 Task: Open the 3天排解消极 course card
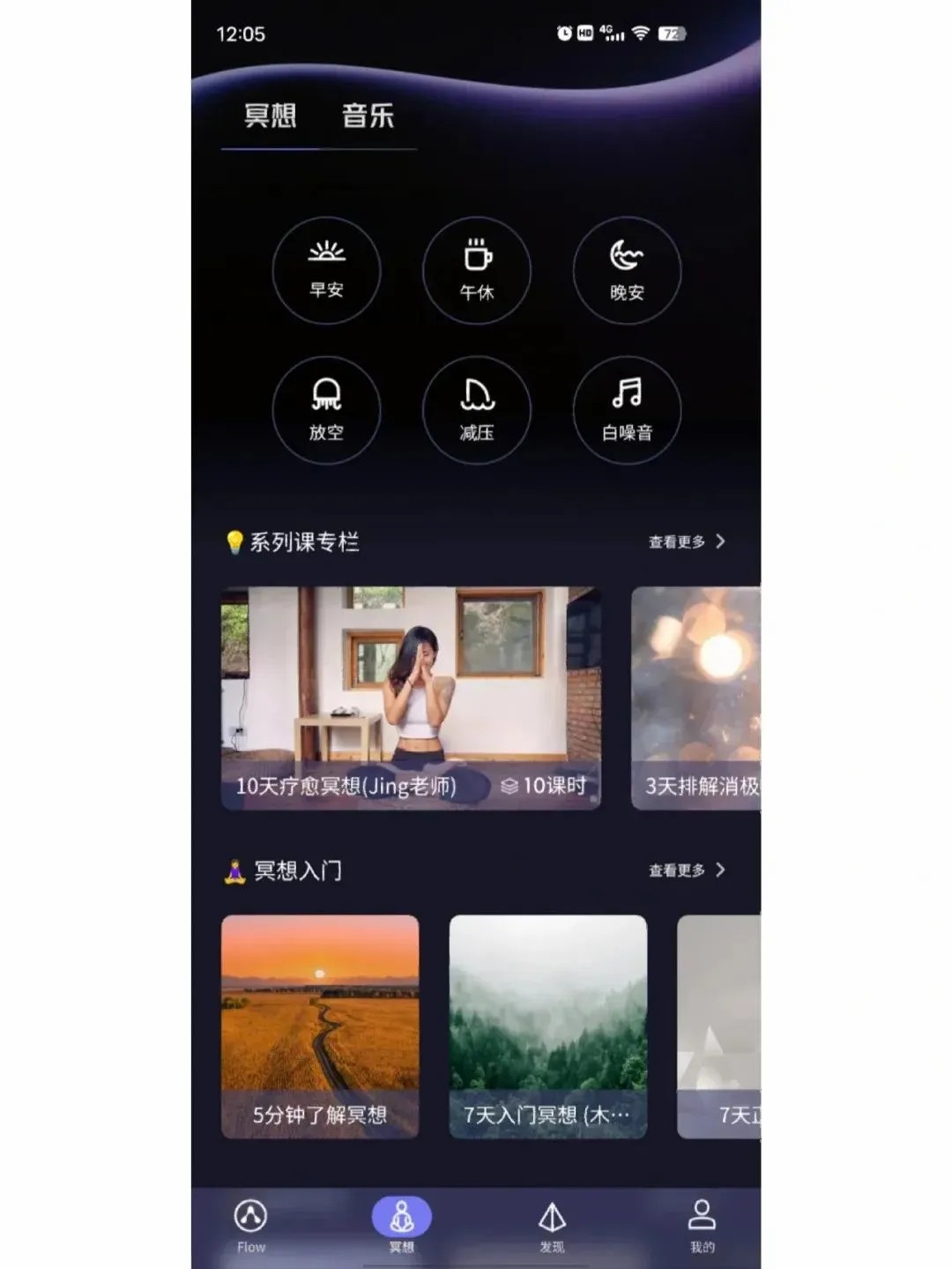pos(695,698)
